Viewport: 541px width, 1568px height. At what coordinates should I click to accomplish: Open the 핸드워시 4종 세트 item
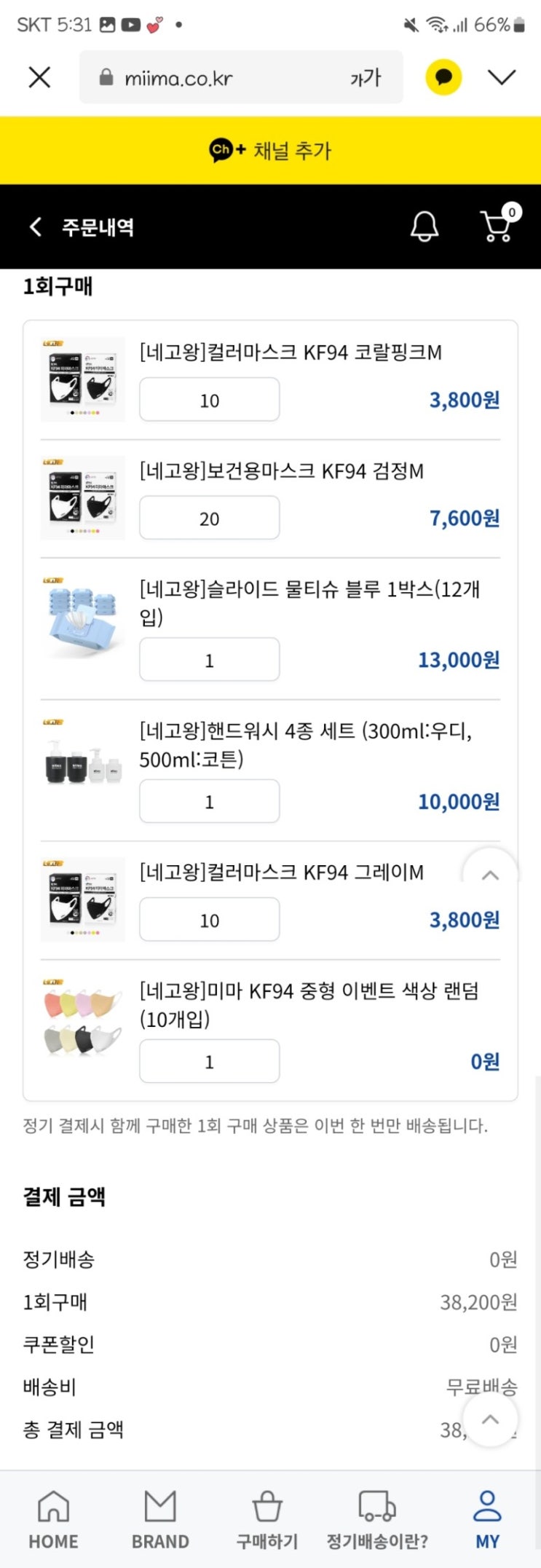306,745
